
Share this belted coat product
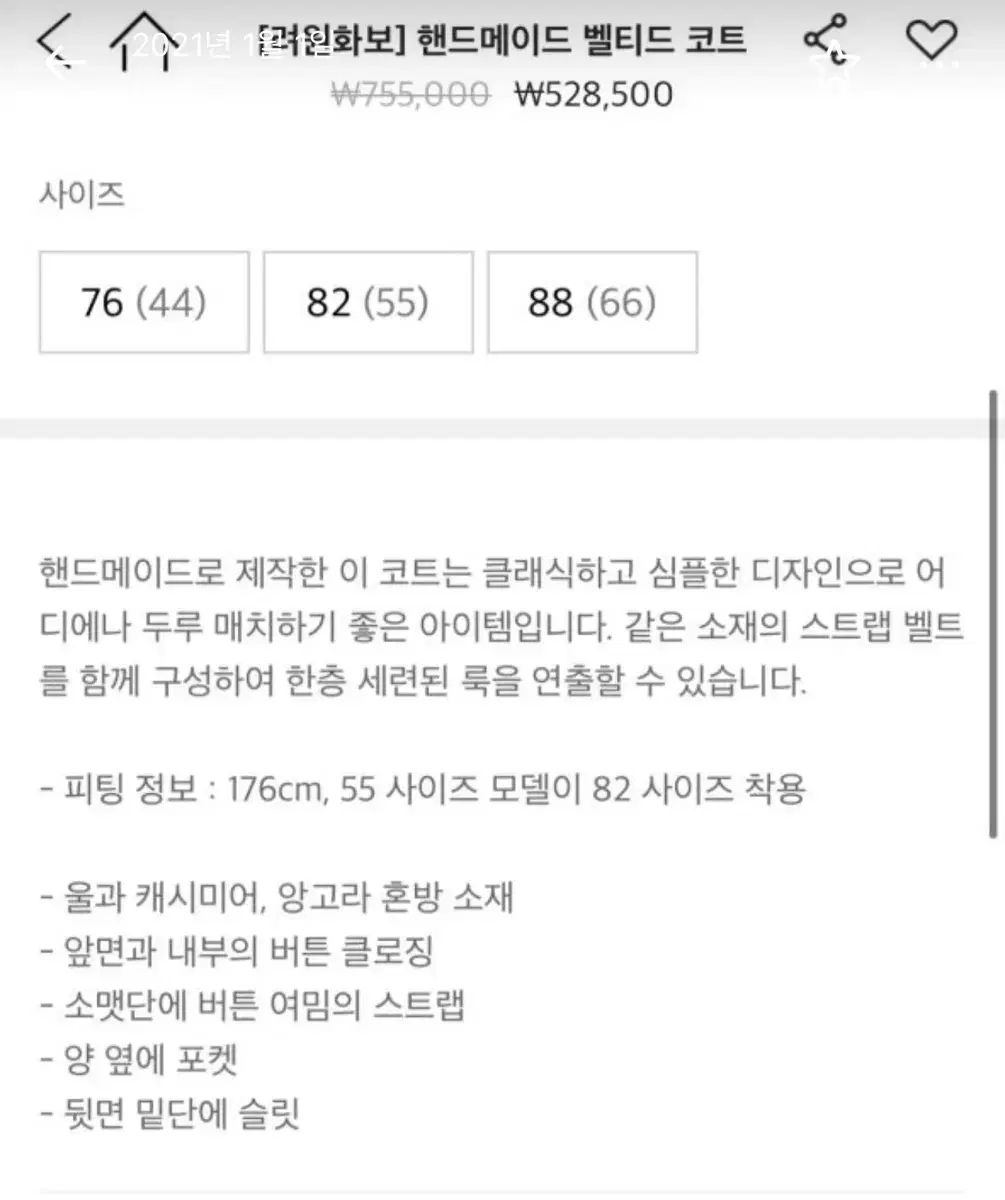[826, 38]
